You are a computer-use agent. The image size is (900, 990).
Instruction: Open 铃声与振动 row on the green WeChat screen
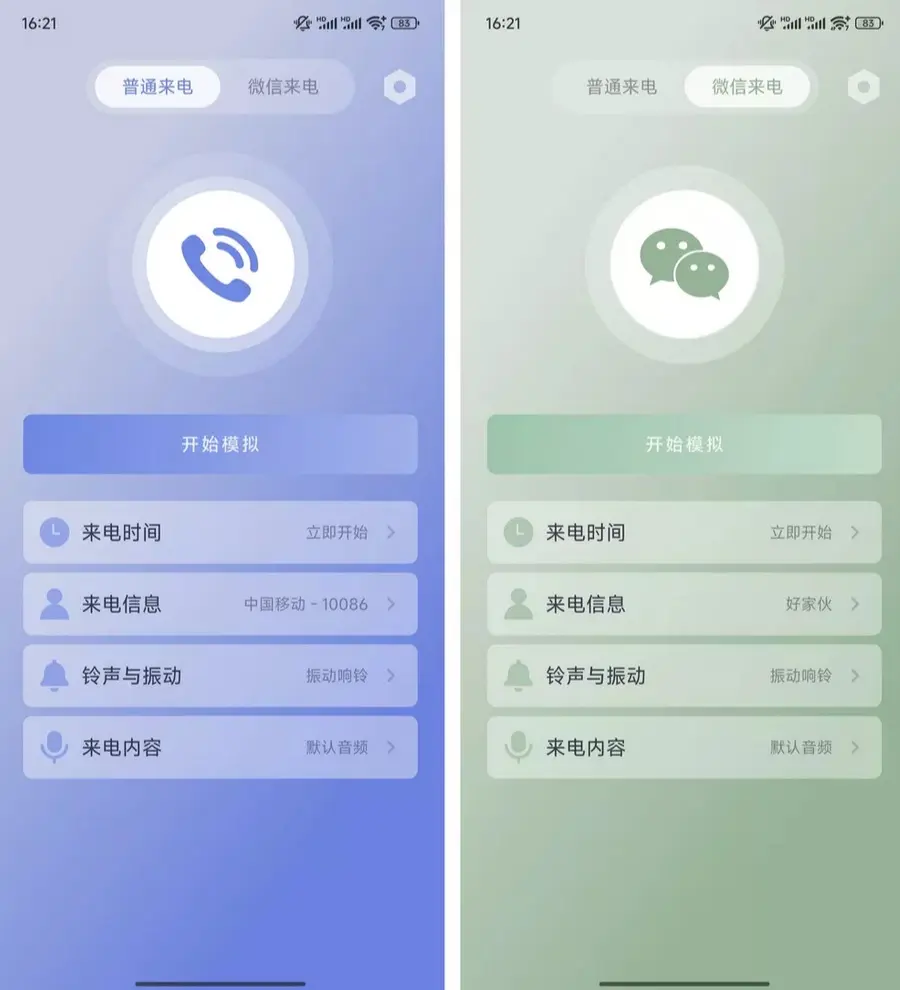(x=684, y=676)
